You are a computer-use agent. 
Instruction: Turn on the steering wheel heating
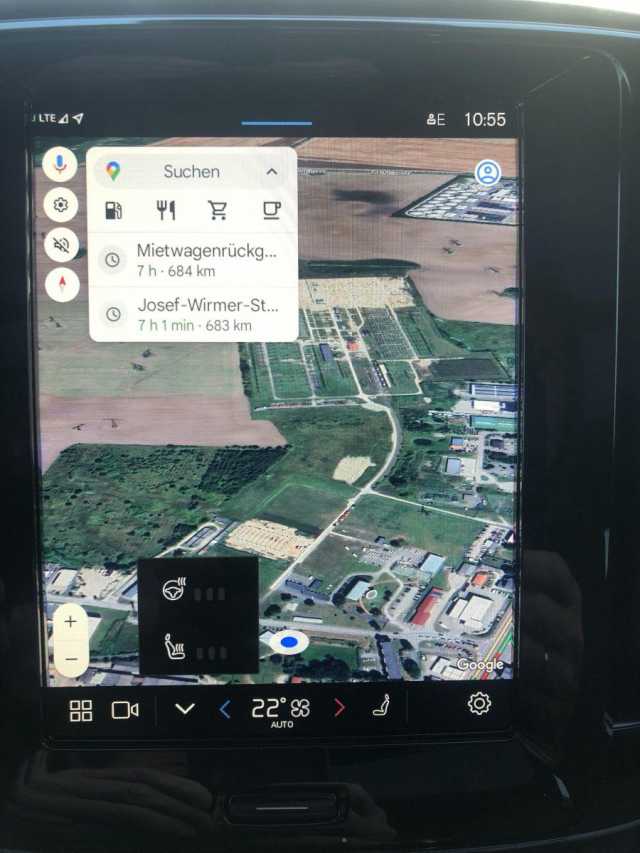tap(196, 592)
